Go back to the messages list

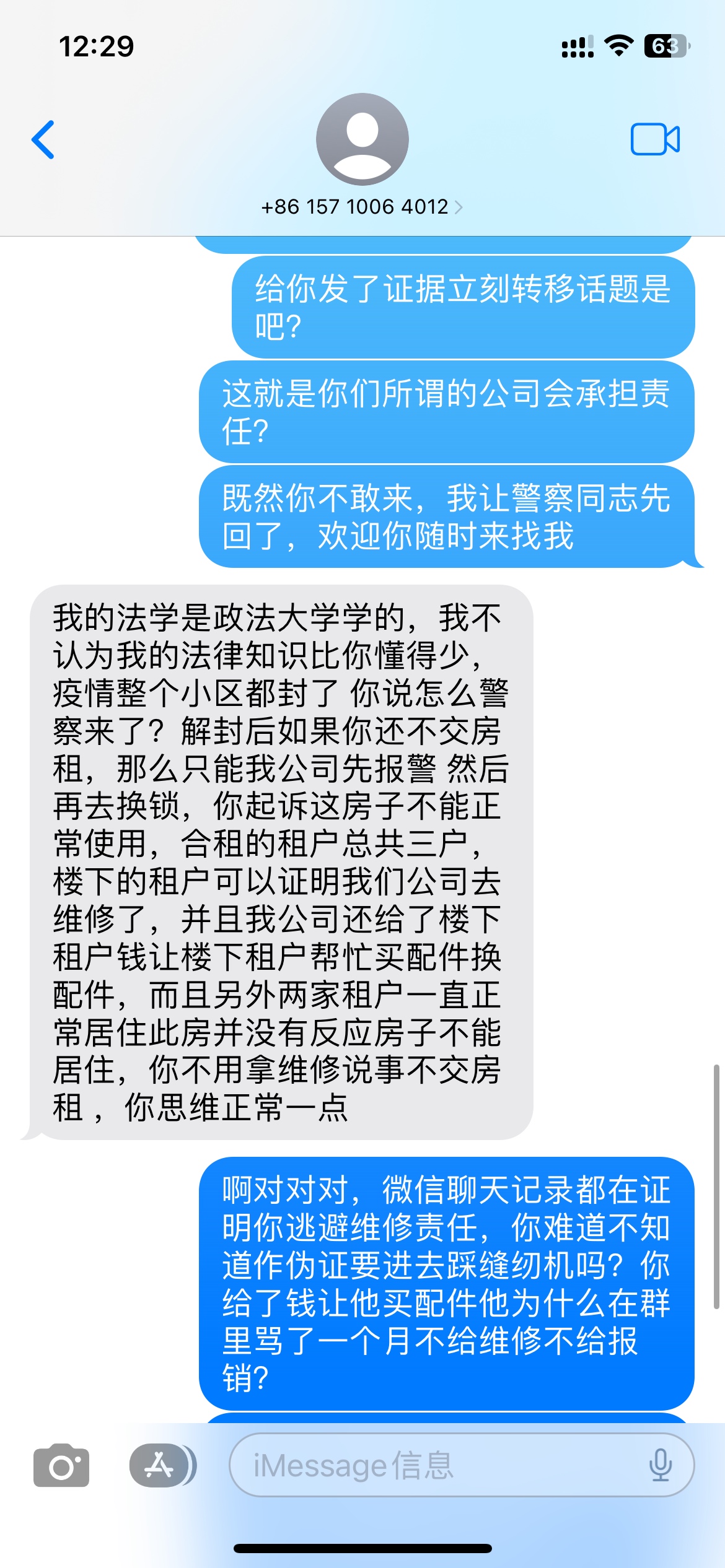click(43, 140)
